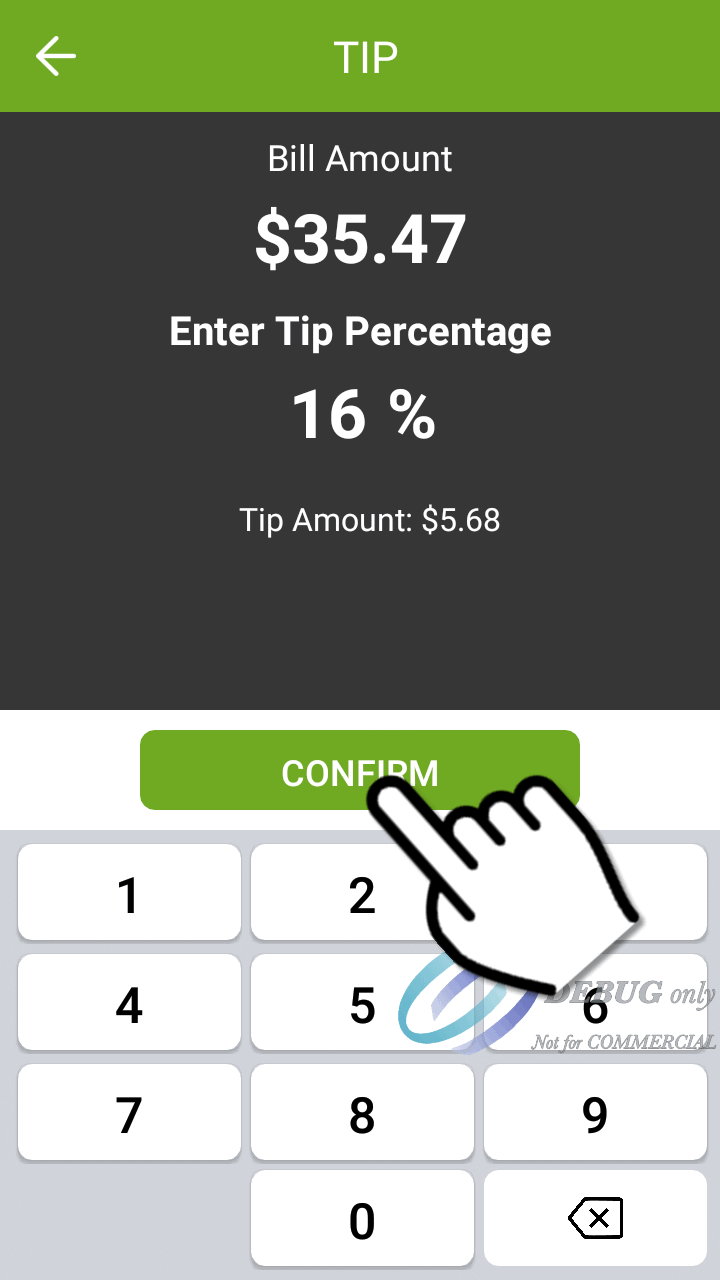Tap the TIP title in the header

click(365, 56)
